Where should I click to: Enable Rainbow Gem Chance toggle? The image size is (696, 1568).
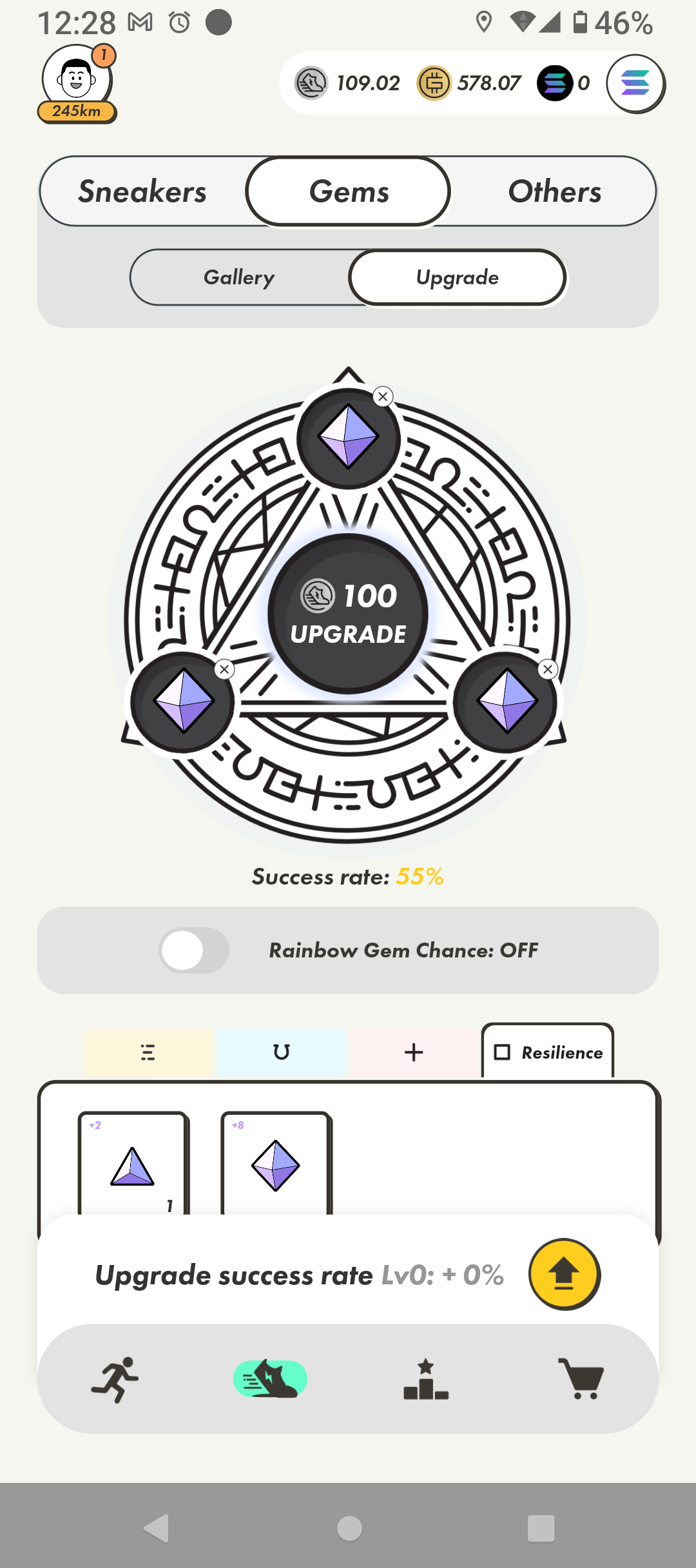[x=194, y=950]
